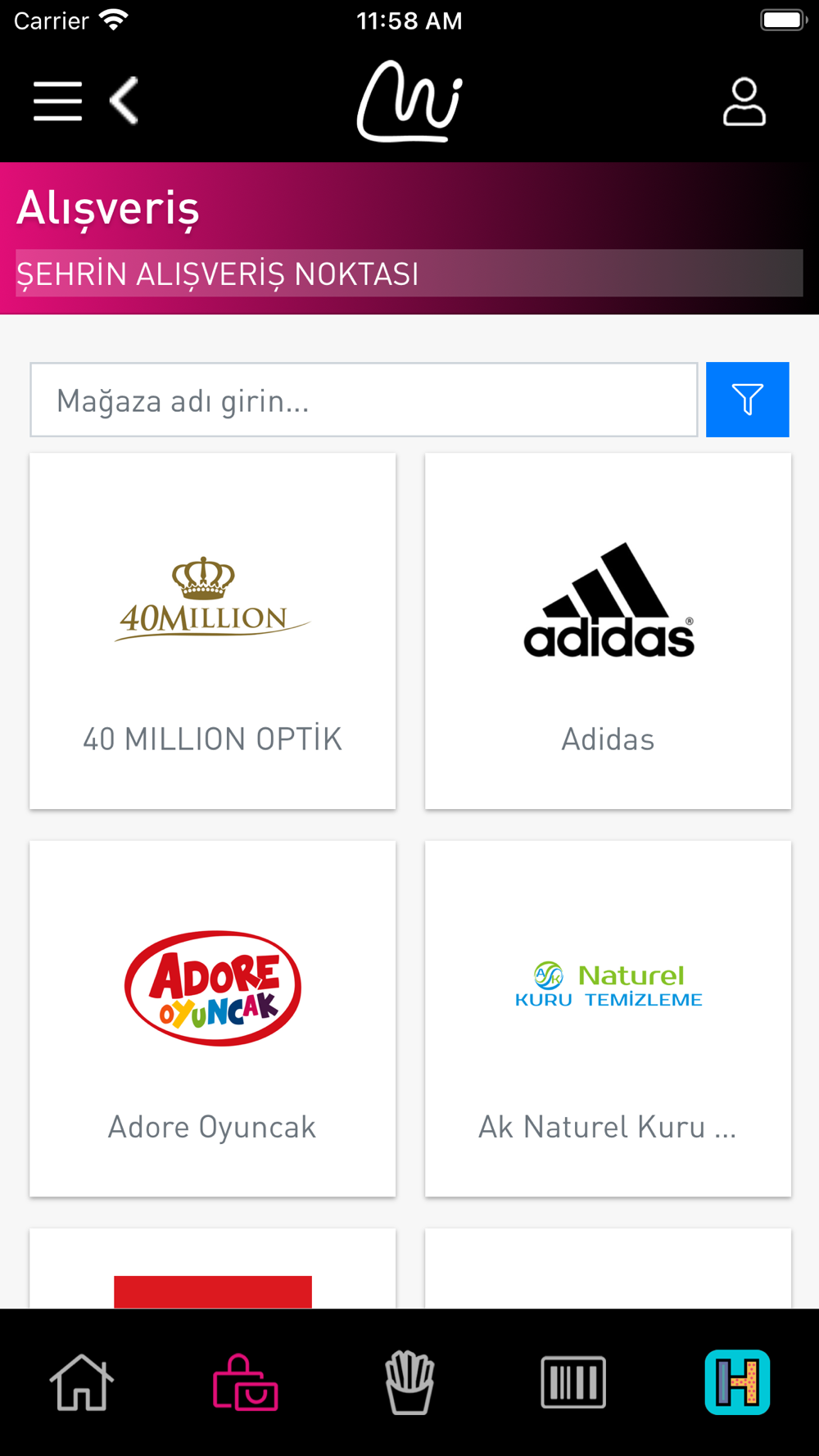Open the blue filter button
The height and width of the screenshot is (1456, 819).
coord(748,400)
